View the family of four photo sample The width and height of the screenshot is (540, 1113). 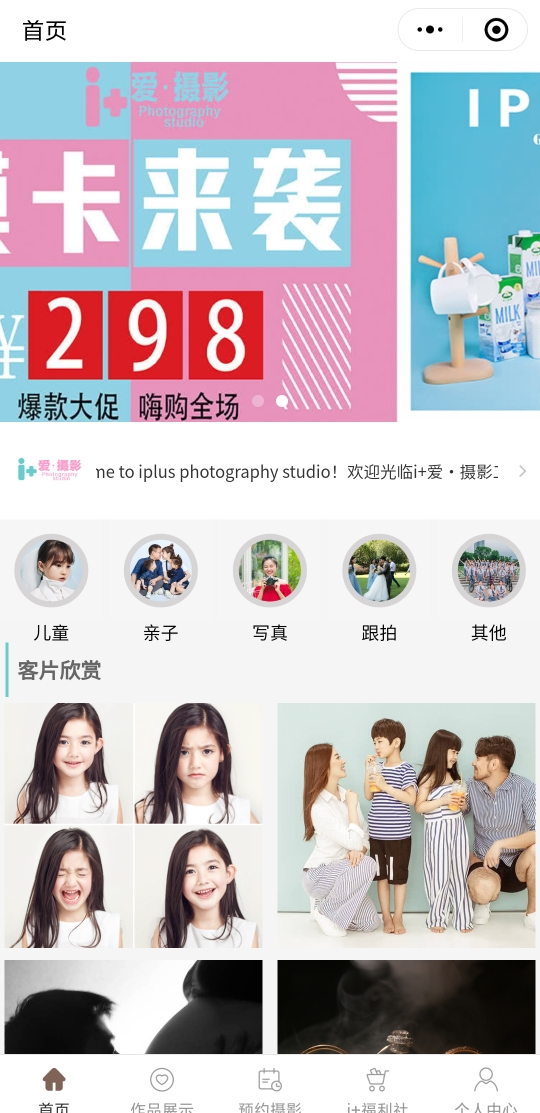[x=406, y=825]
